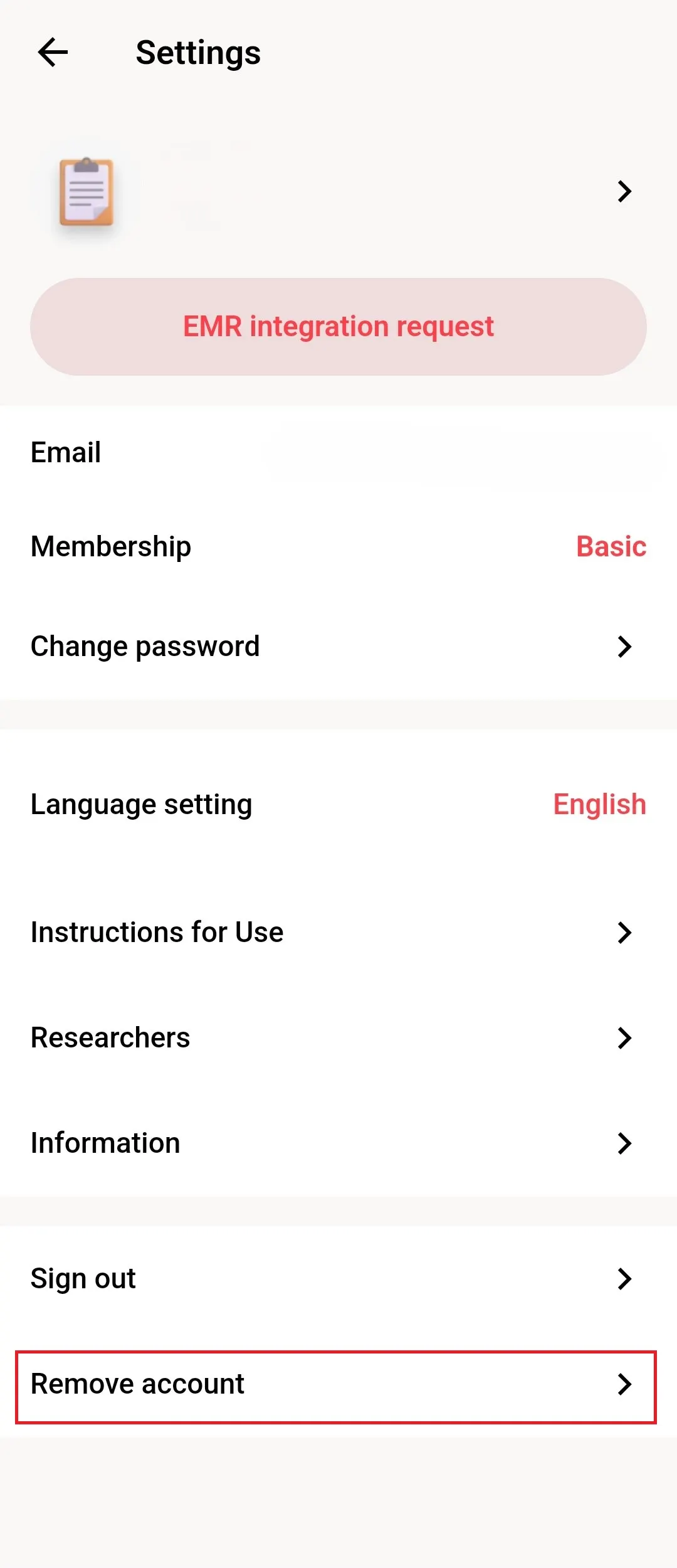This screenshot has height=1568, width=677.
Task: Choose Remove account
Action: coord(338,1384)
